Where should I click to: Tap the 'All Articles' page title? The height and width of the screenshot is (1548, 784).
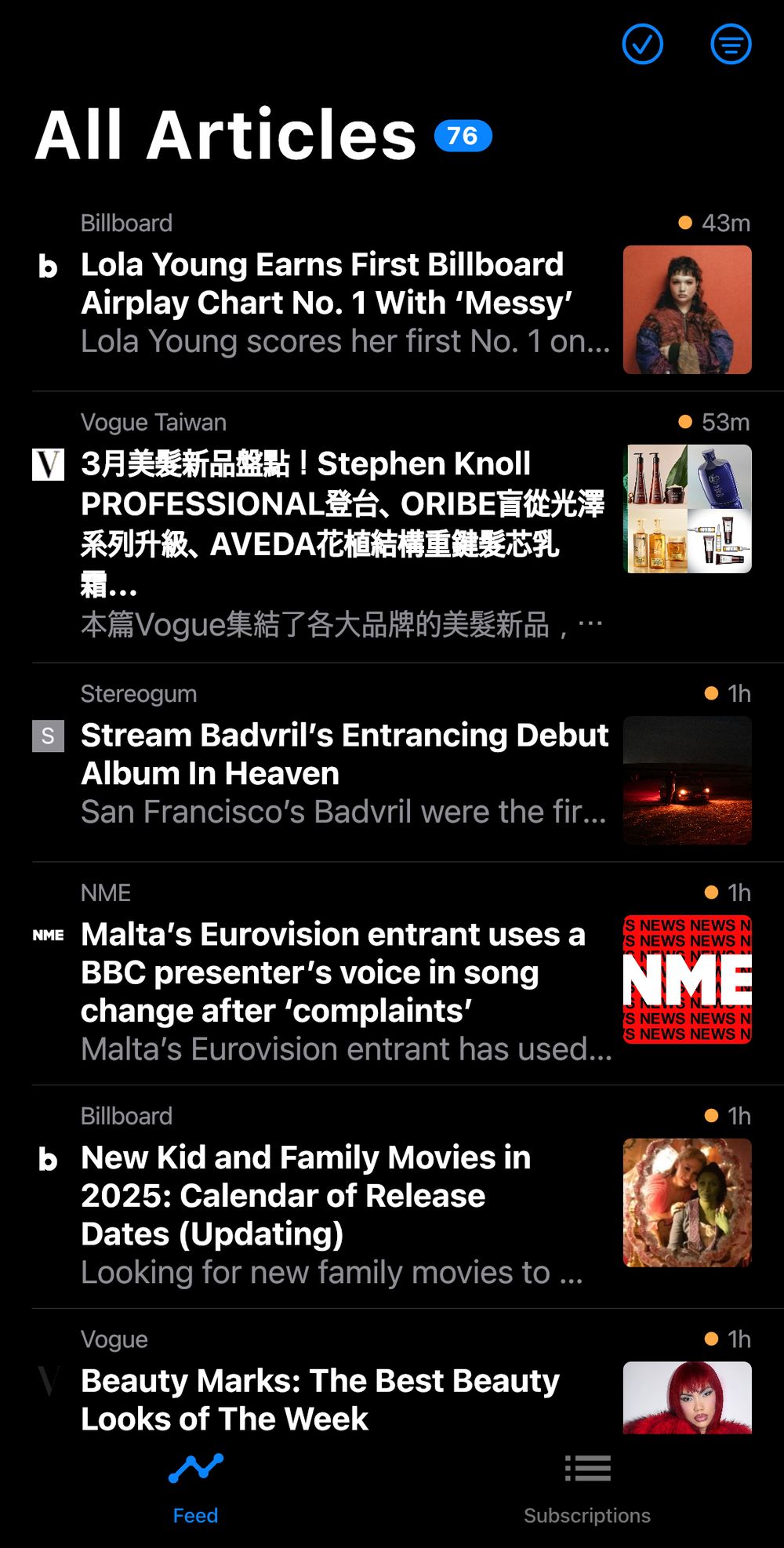tap(228, 135)
